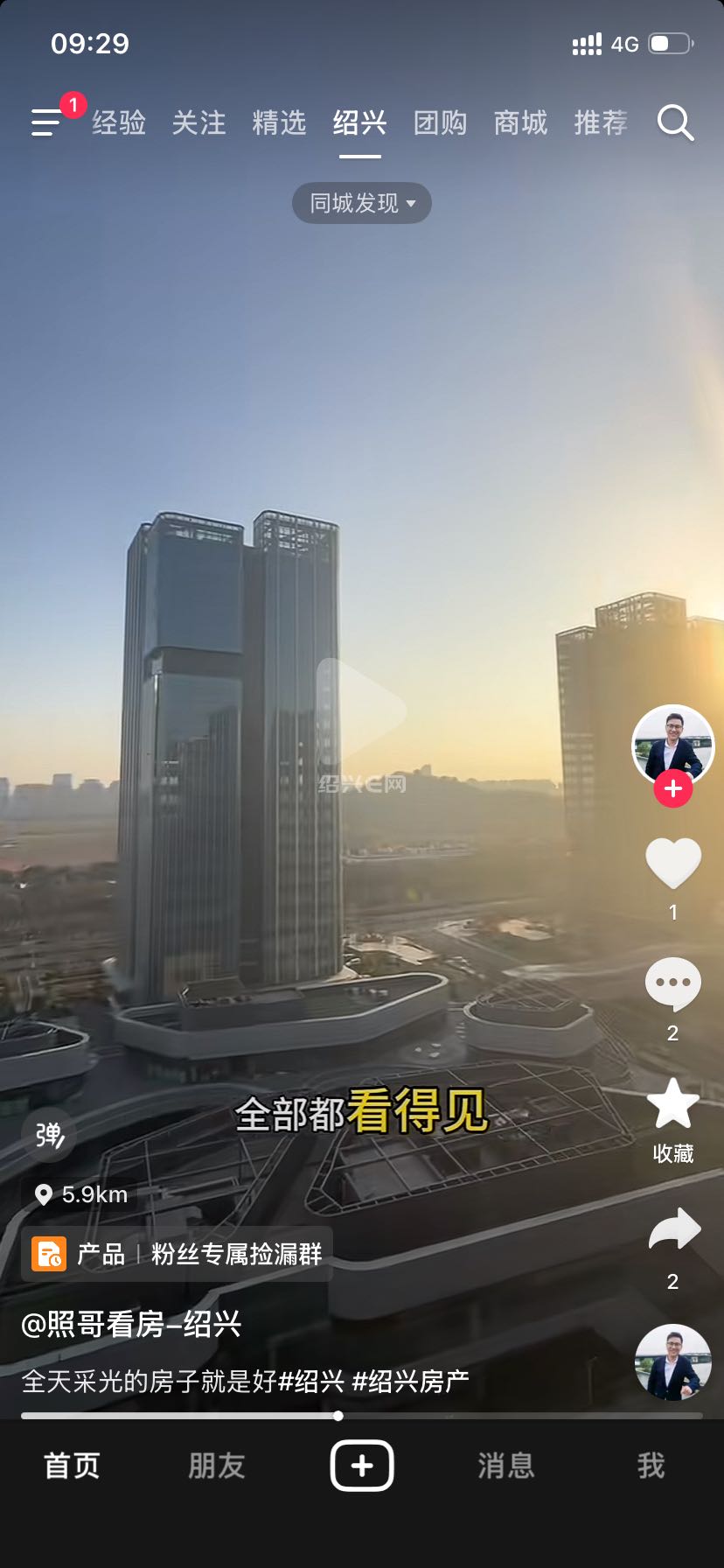Switch to the 经验 tab
This screenshot has height=1568, width=724.
pos(119,122)
